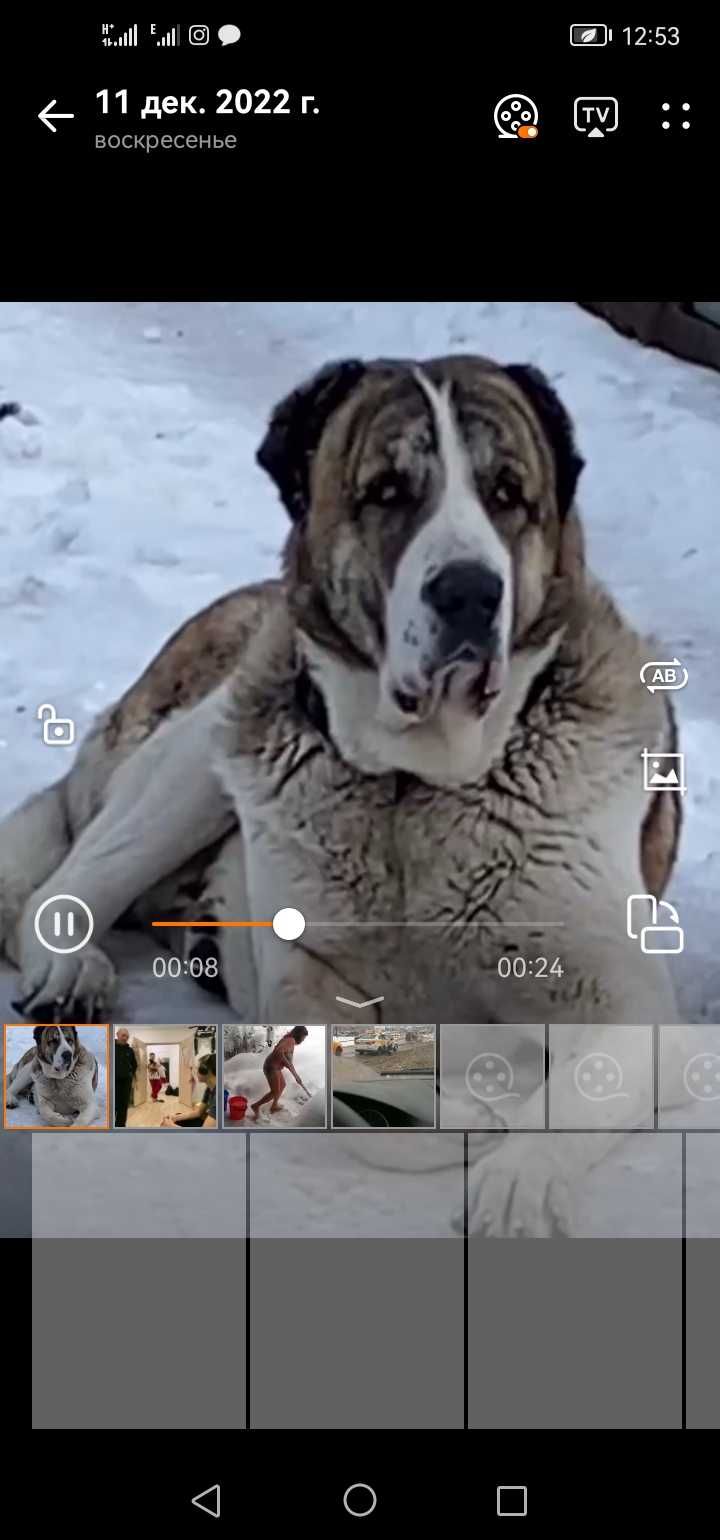Screen dimensions: 720x1540
Task: Cast the video to TV
Action: click(x=595, y=116)
